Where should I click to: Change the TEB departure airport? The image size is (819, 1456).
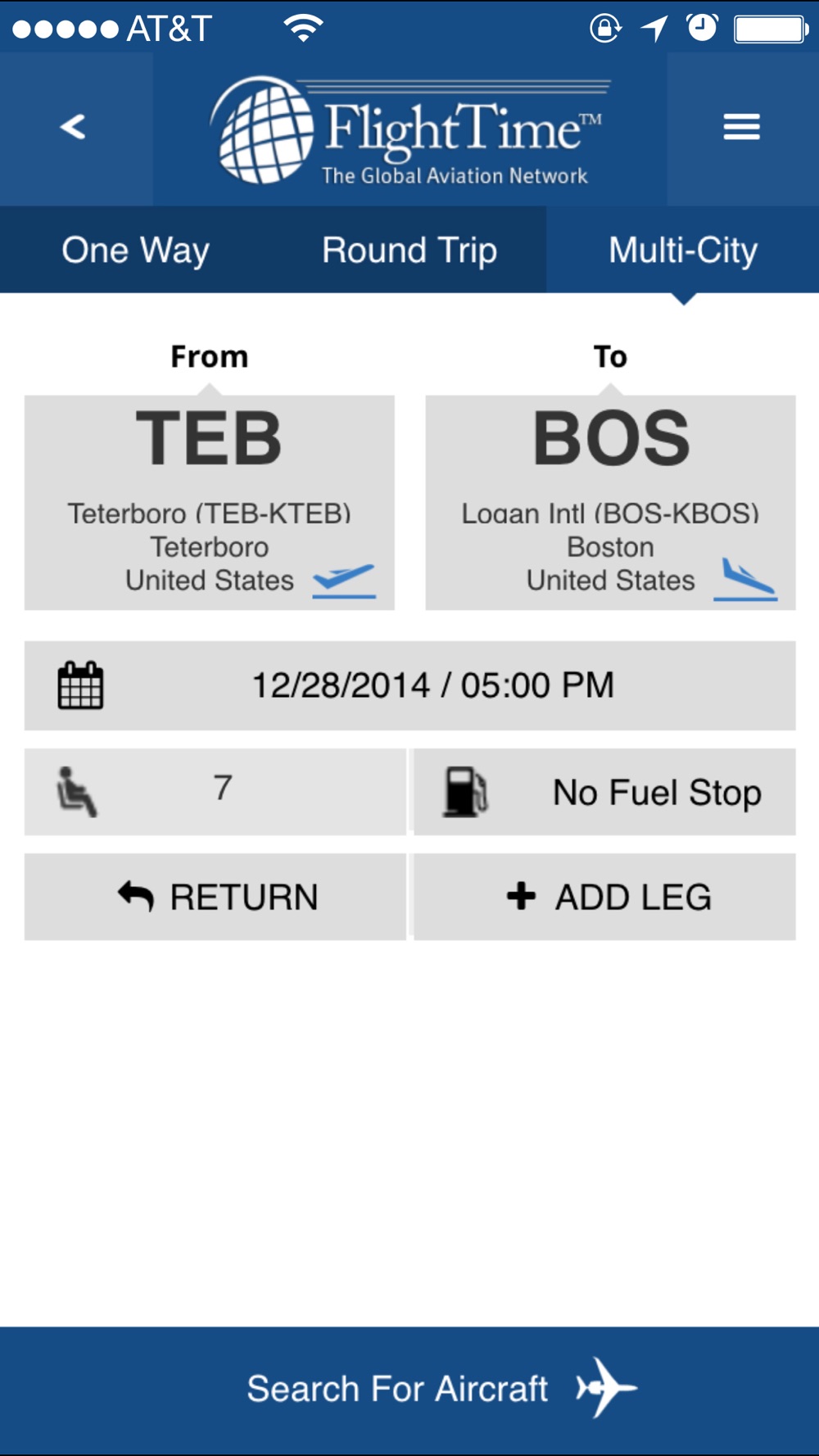tap(210, 502)
